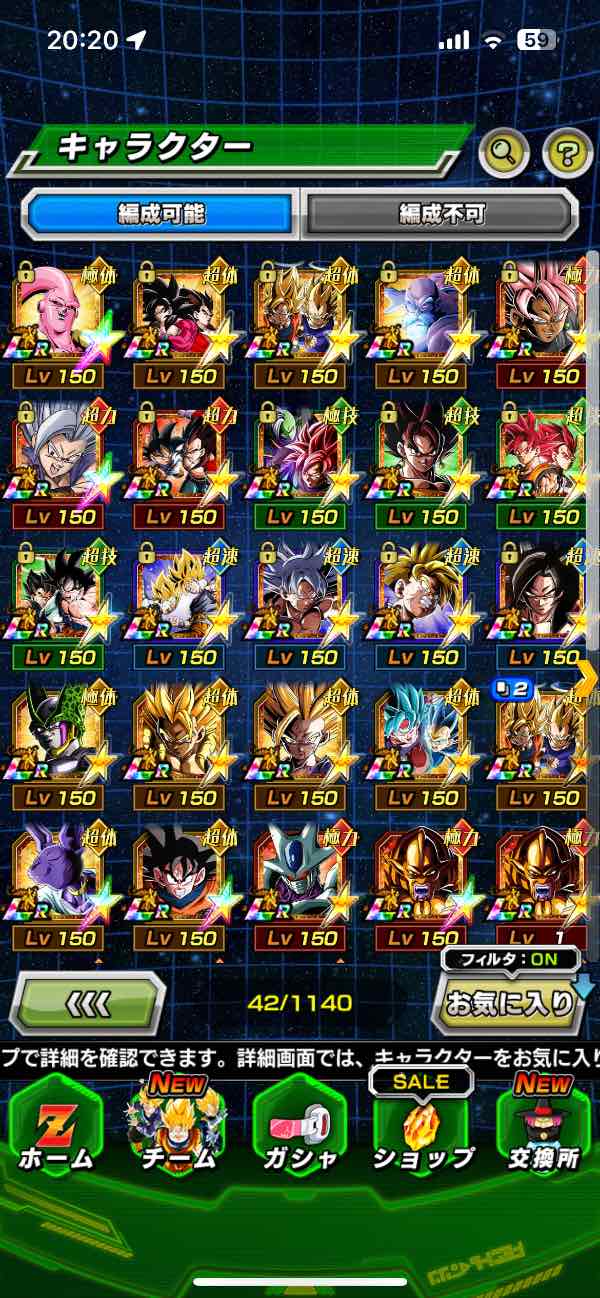
Task: Switch to the 編成可能 tab
Action: tap(161, 213)
